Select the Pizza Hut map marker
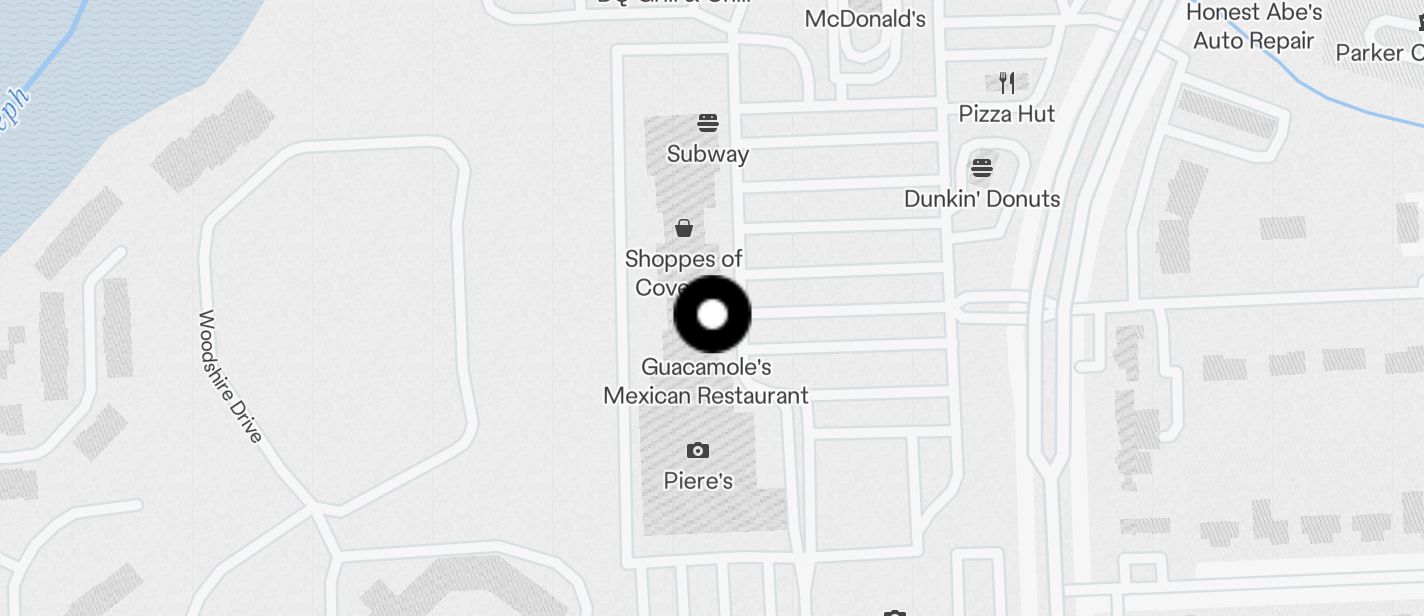Image resolution: width=1424 pixels, height=616 pixels. [x=1007, y=83]
